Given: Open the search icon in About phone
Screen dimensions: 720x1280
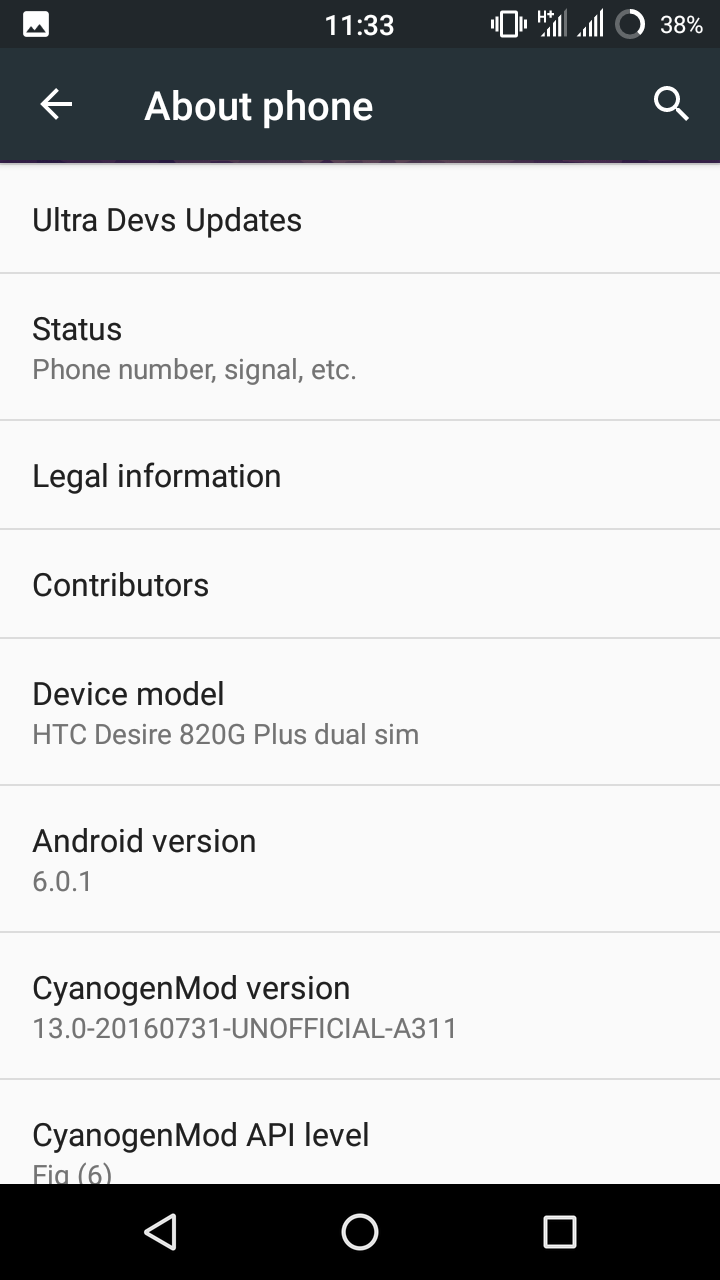Looking at the screenshot, I should click(x=671, y=104).
